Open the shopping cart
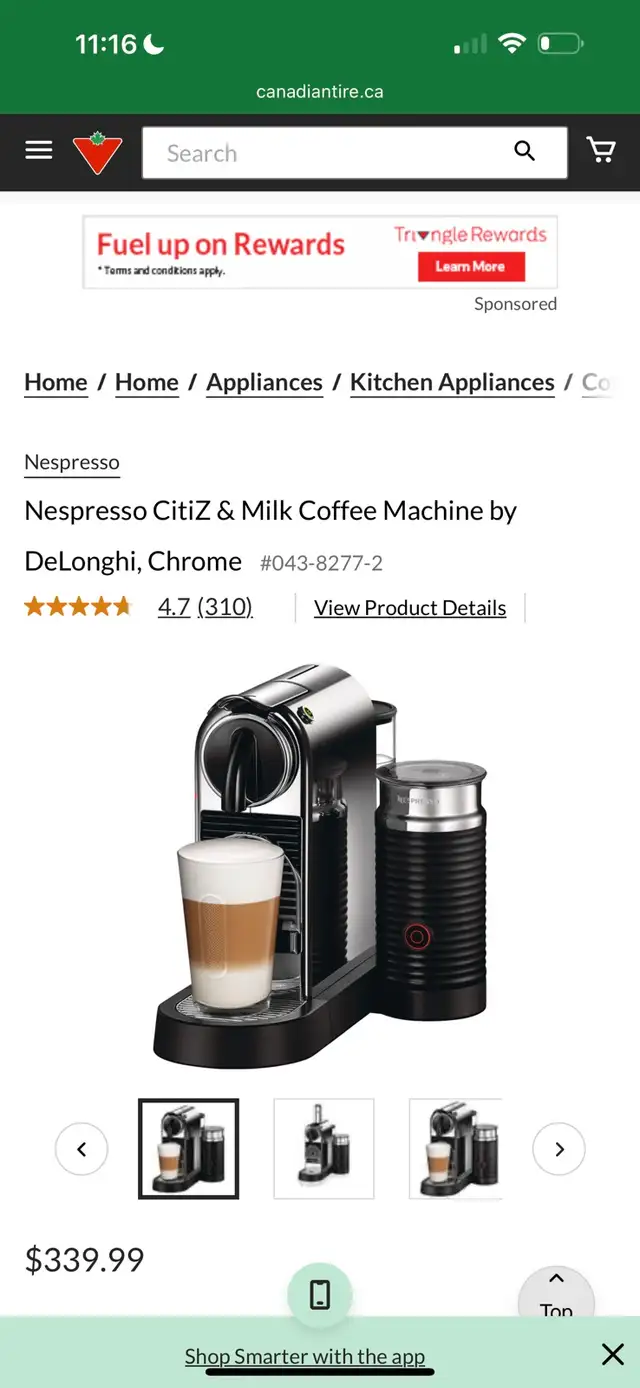640x1388 pixels. (x=601, y=151)
